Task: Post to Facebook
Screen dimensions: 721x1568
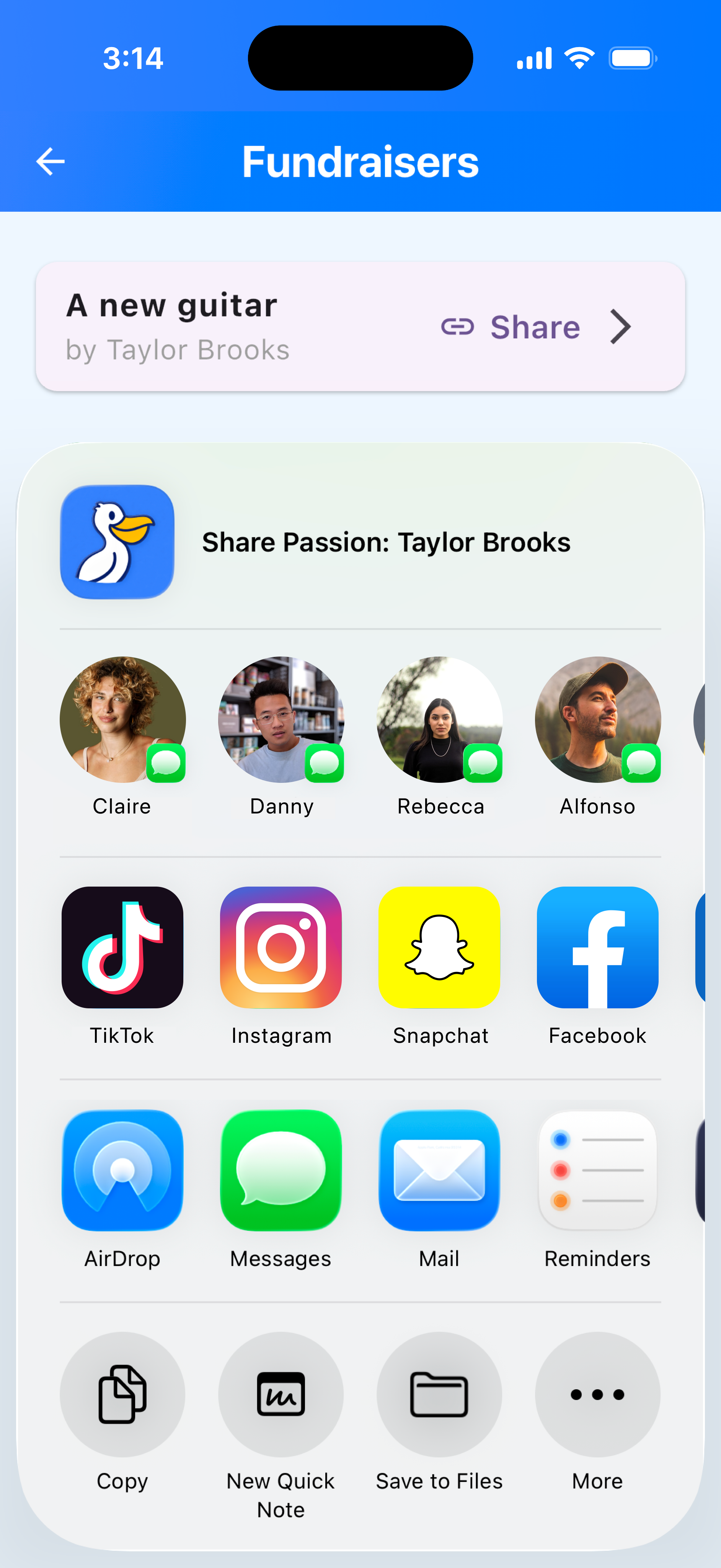Action: tap(597, 947)
